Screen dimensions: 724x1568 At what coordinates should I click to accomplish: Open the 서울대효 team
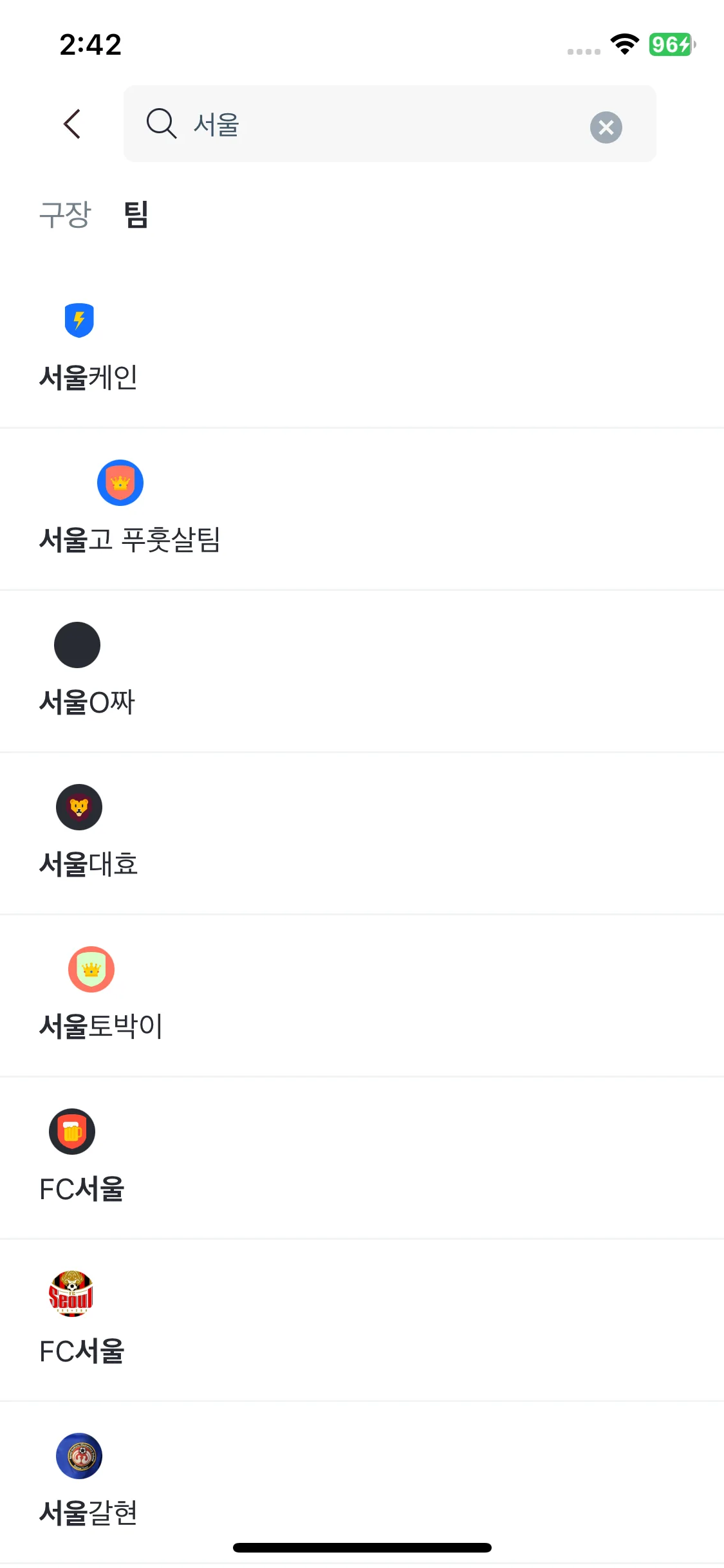pyautogui.click(x=88, y=863)
